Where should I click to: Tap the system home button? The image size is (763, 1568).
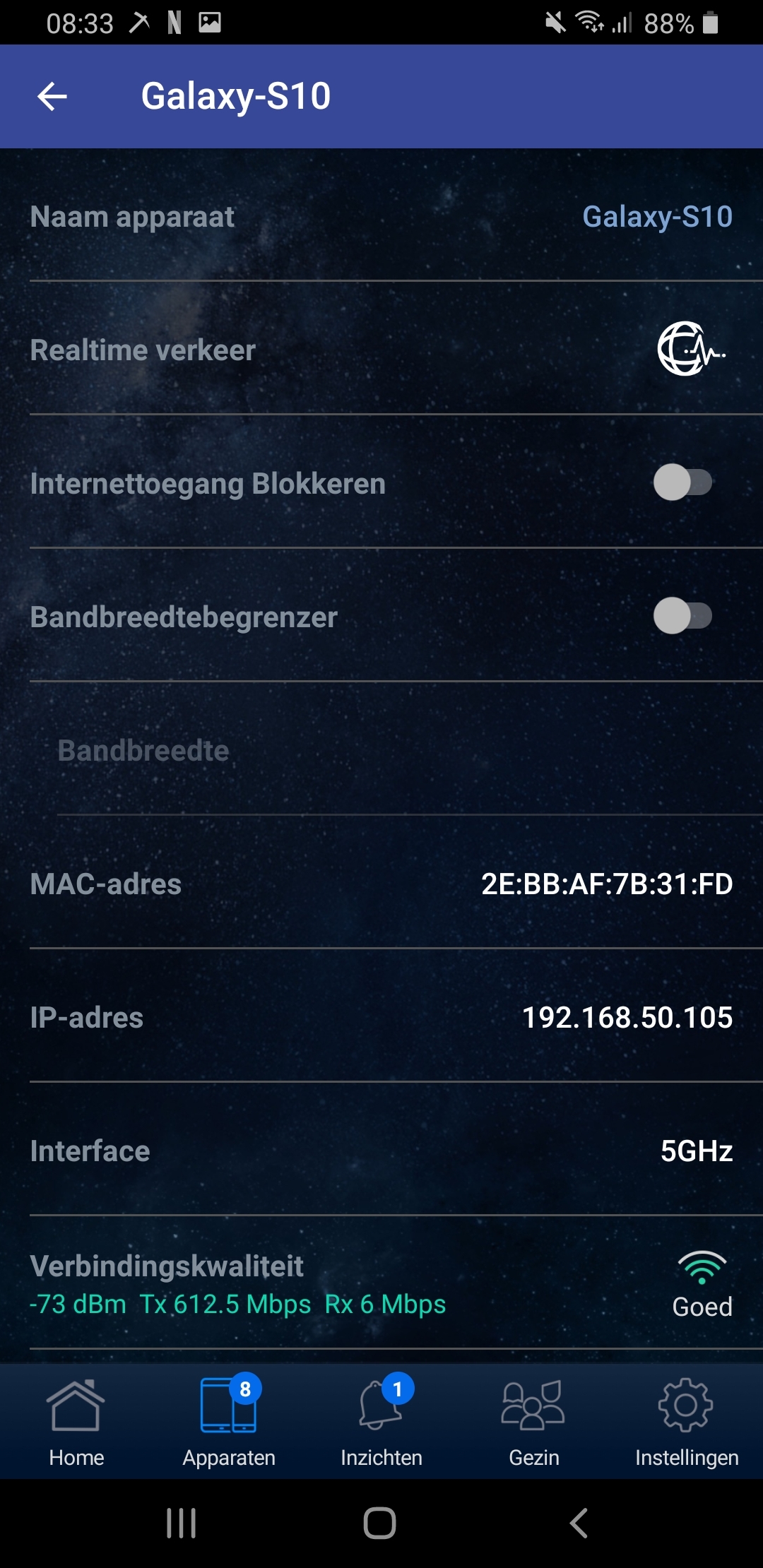[x=380, y=1523]
